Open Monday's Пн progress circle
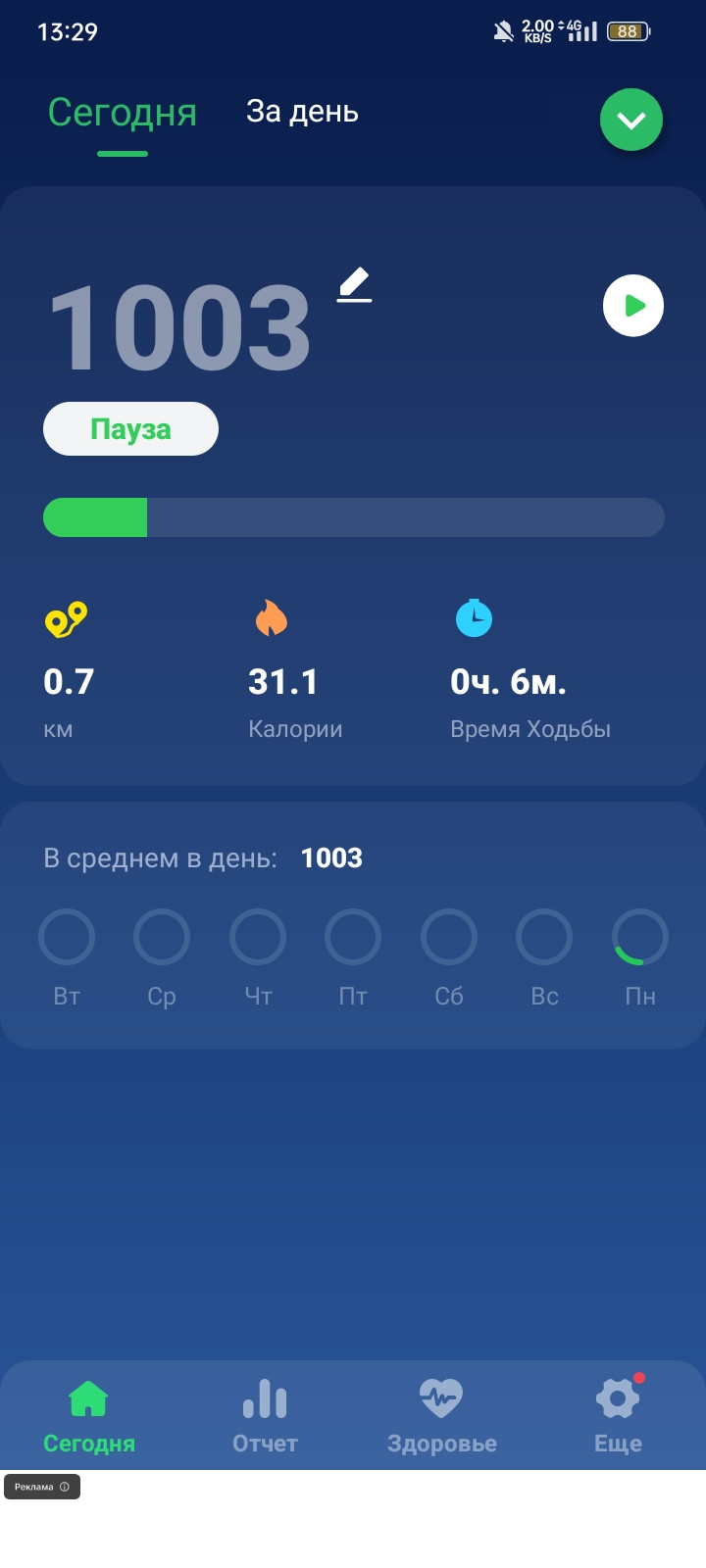The height and width of the screenshot is (1568, 706). (x=640, y=937)
